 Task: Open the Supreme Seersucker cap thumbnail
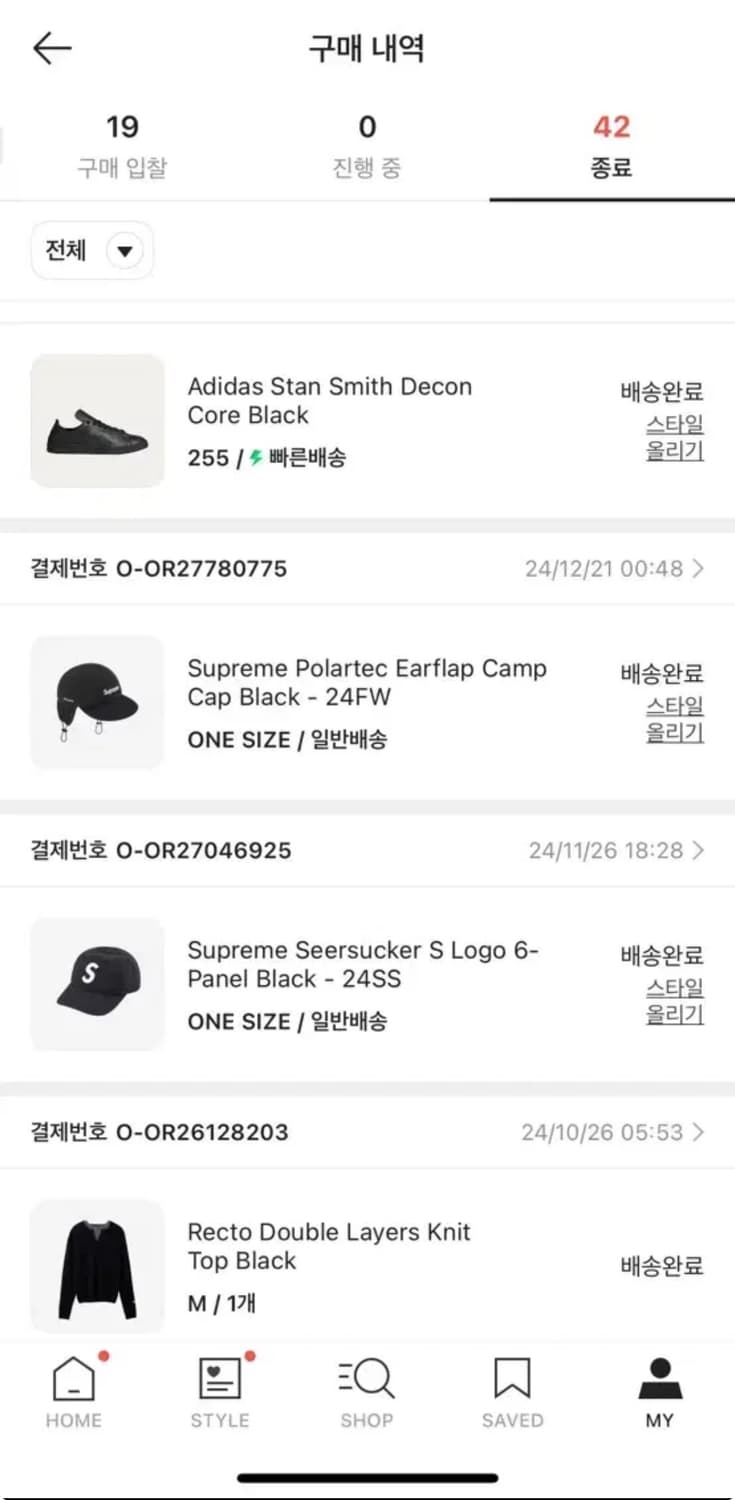tap(97, 985)
